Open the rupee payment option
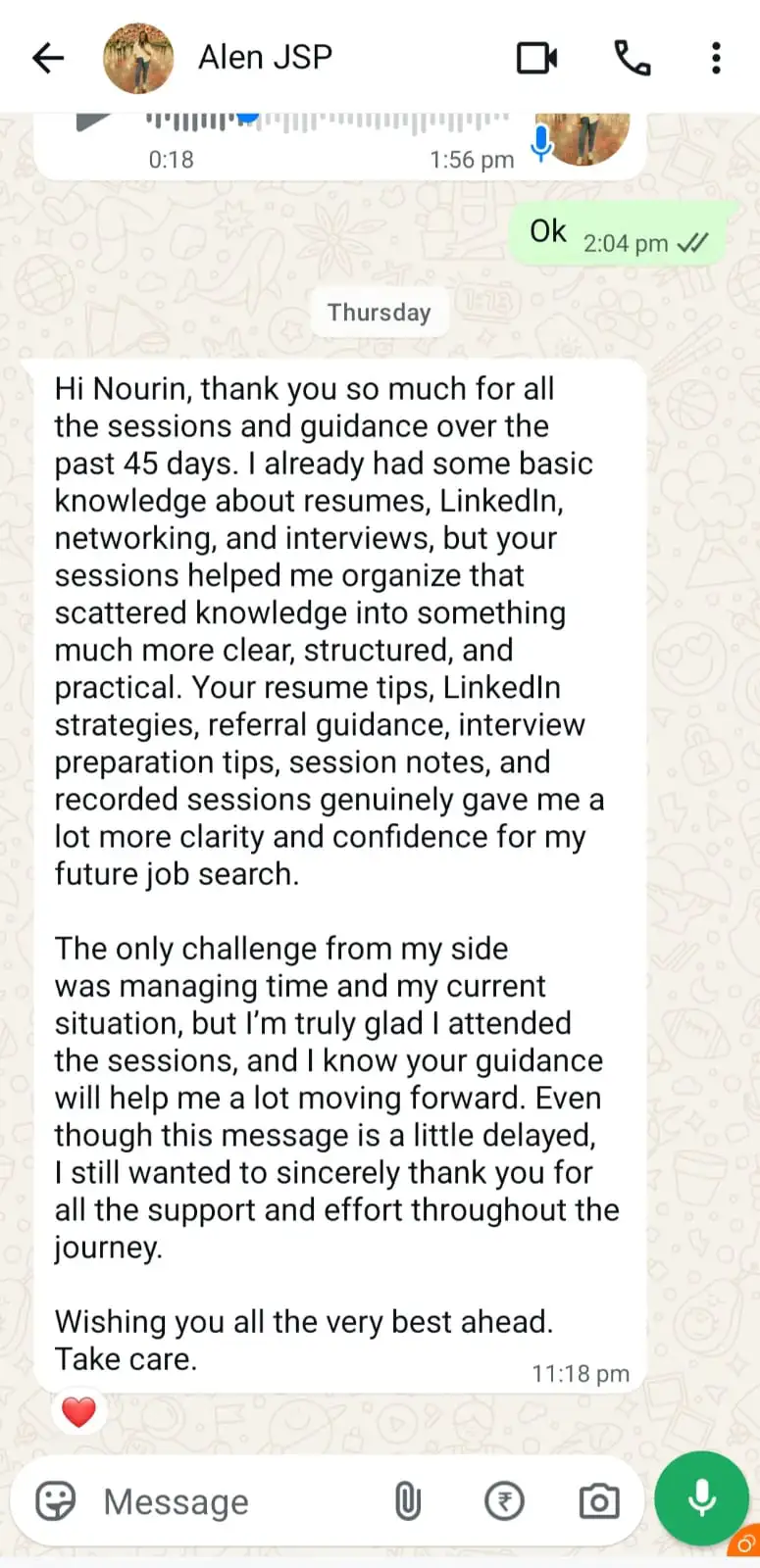 504,1500
